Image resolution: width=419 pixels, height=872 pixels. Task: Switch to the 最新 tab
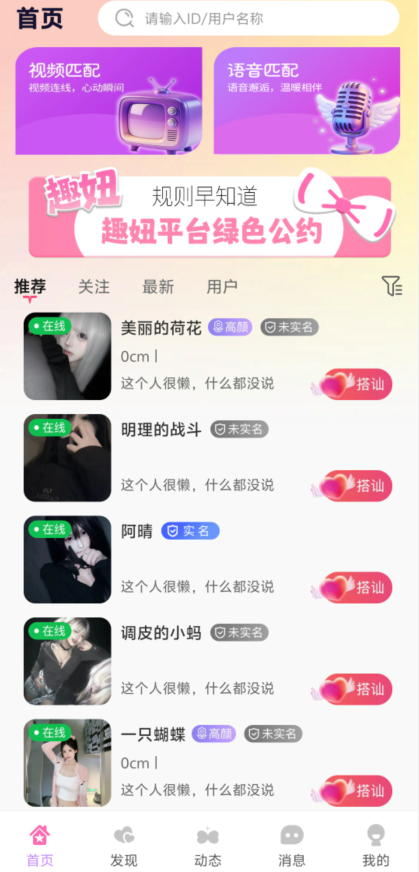158,287
